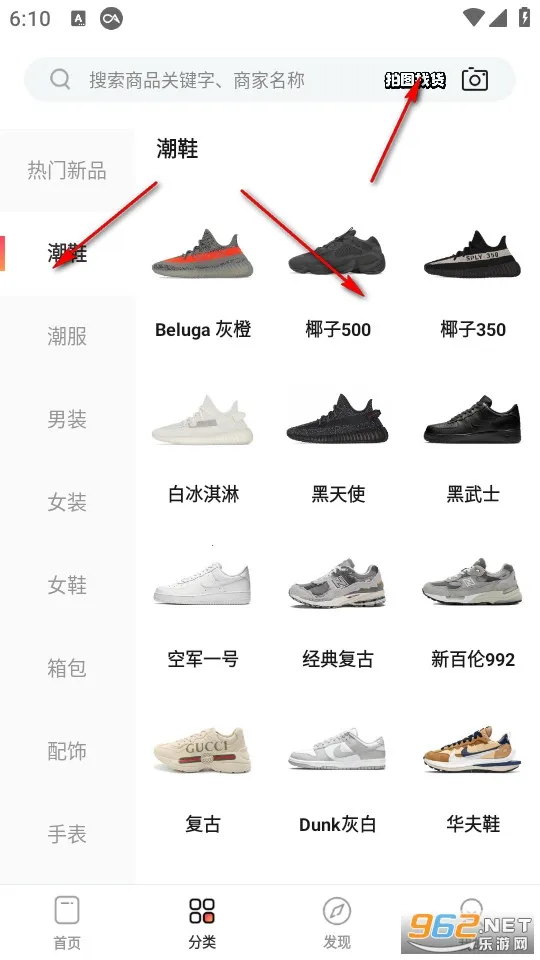Image resolution: width=540 pixels, height=960 pixels.
Task: Select the 热门新品 category
Action: pyautogui.click(x=67, y=170)
